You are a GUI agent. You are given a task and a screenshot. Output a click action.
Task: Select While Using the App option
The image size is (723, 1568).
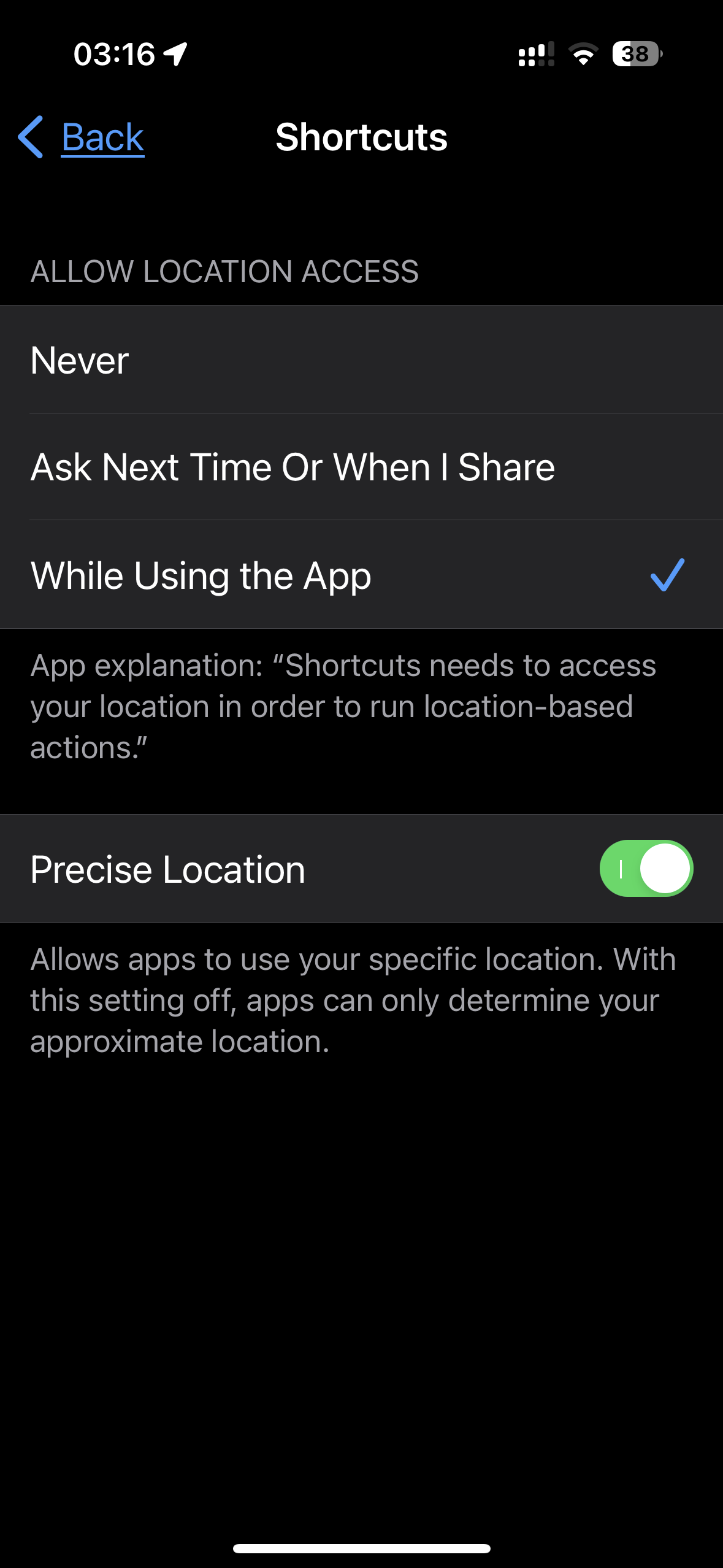[x=361, y=575]
